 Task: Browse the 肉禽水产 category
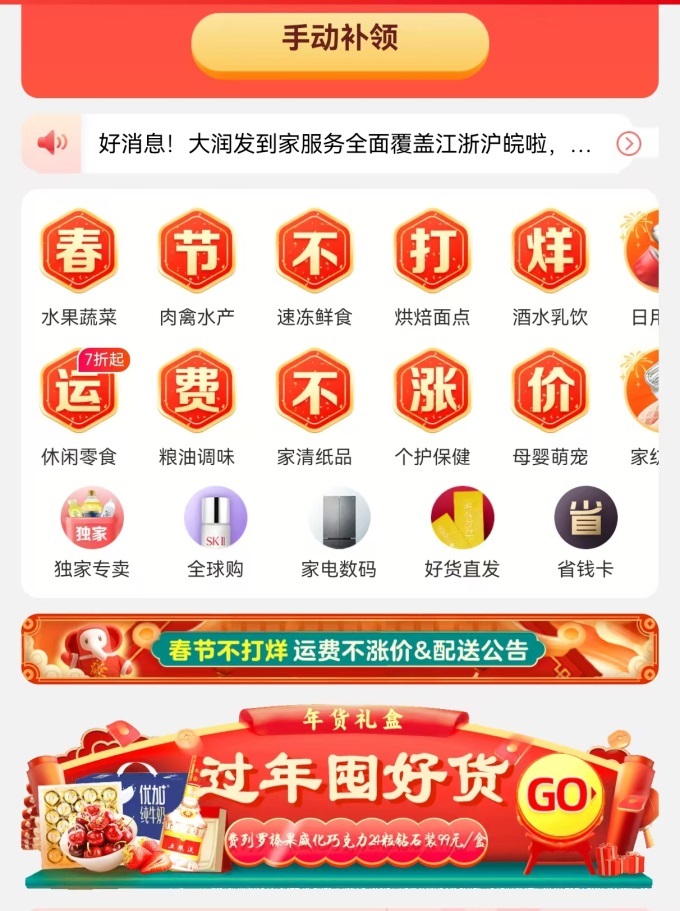coord(197,267)
